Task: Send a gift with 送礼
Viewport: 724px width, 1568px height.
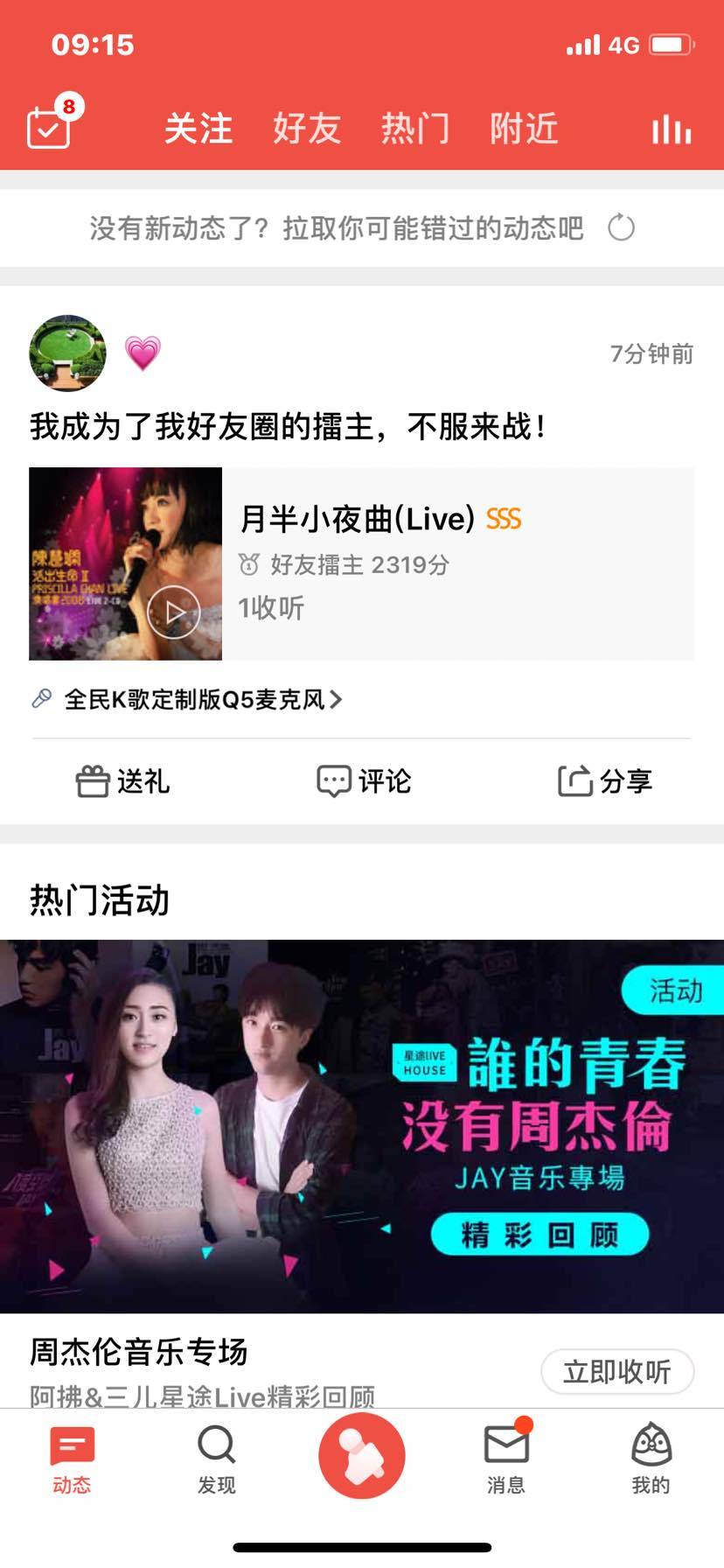Action: (x=122, y=780)
